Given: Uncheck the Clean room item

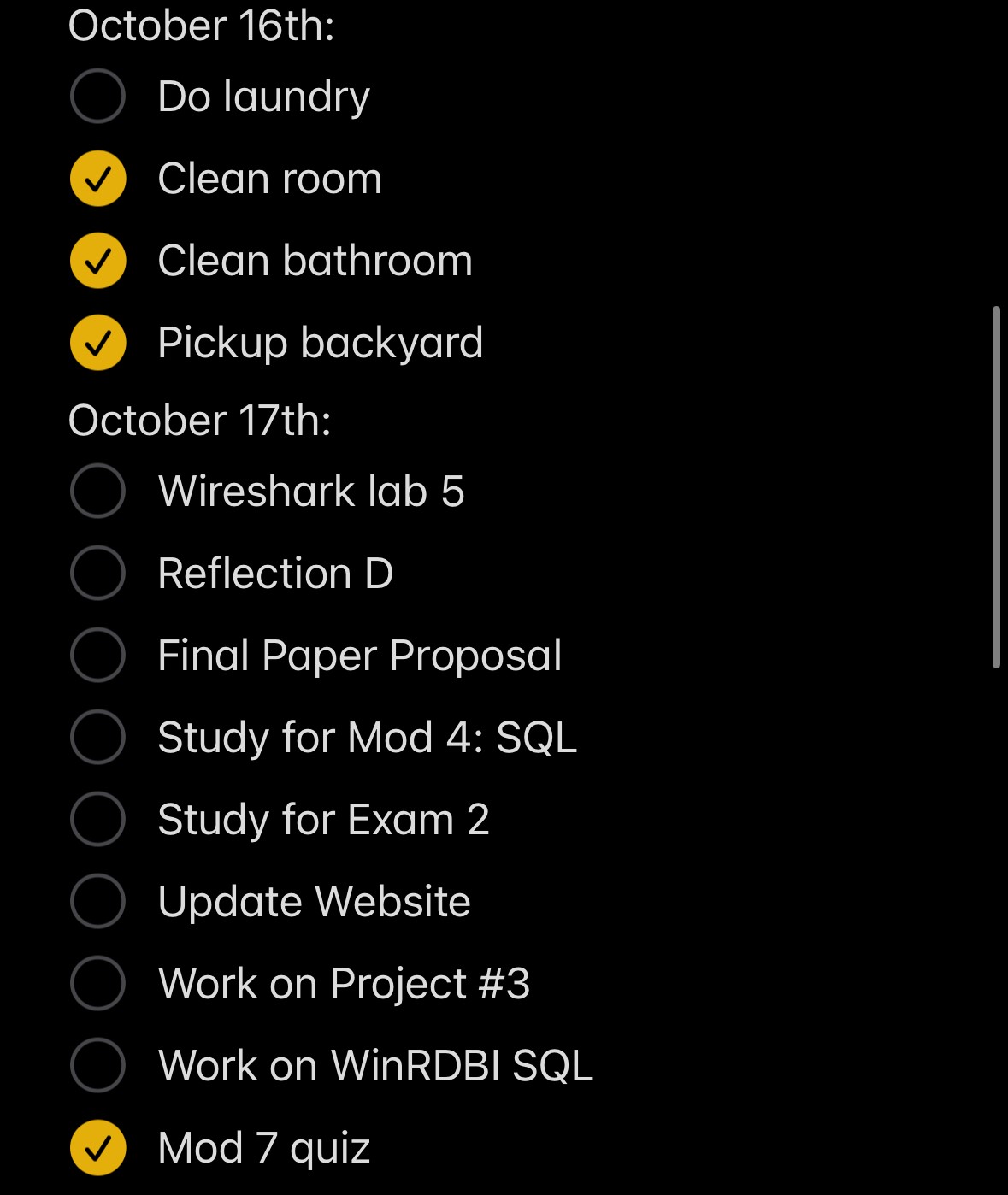Looking at the screenshot, I should [98, 179].
